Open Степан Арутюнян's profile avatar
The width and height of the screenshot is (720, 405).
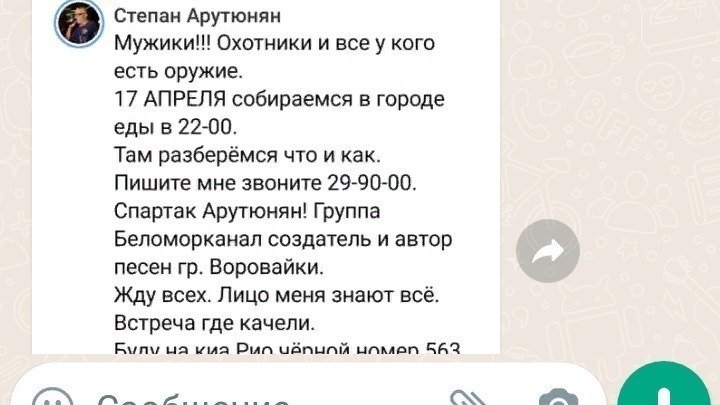tap(76, 21)
